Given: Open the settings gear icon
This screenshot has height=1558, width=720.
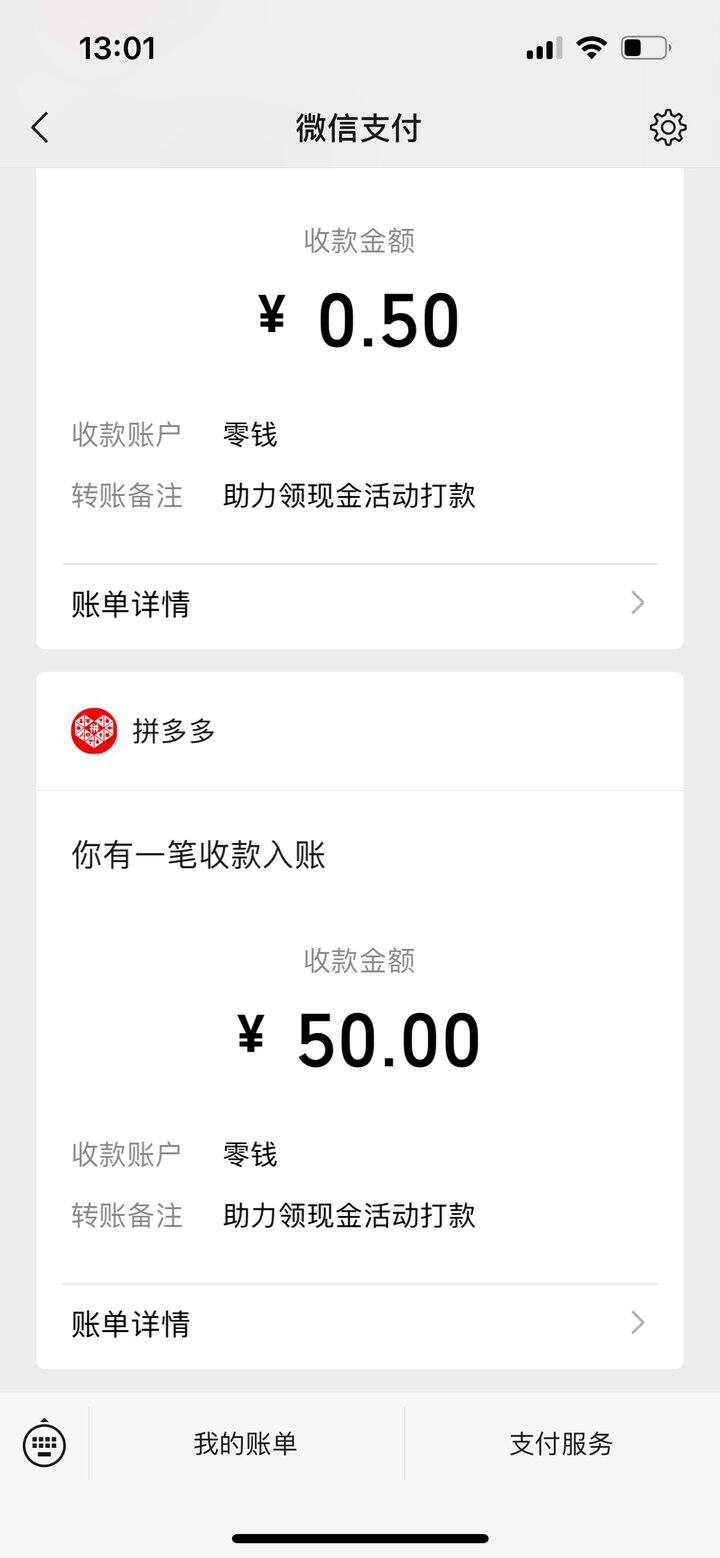Looking at the screenshot, I should [668, 128].
